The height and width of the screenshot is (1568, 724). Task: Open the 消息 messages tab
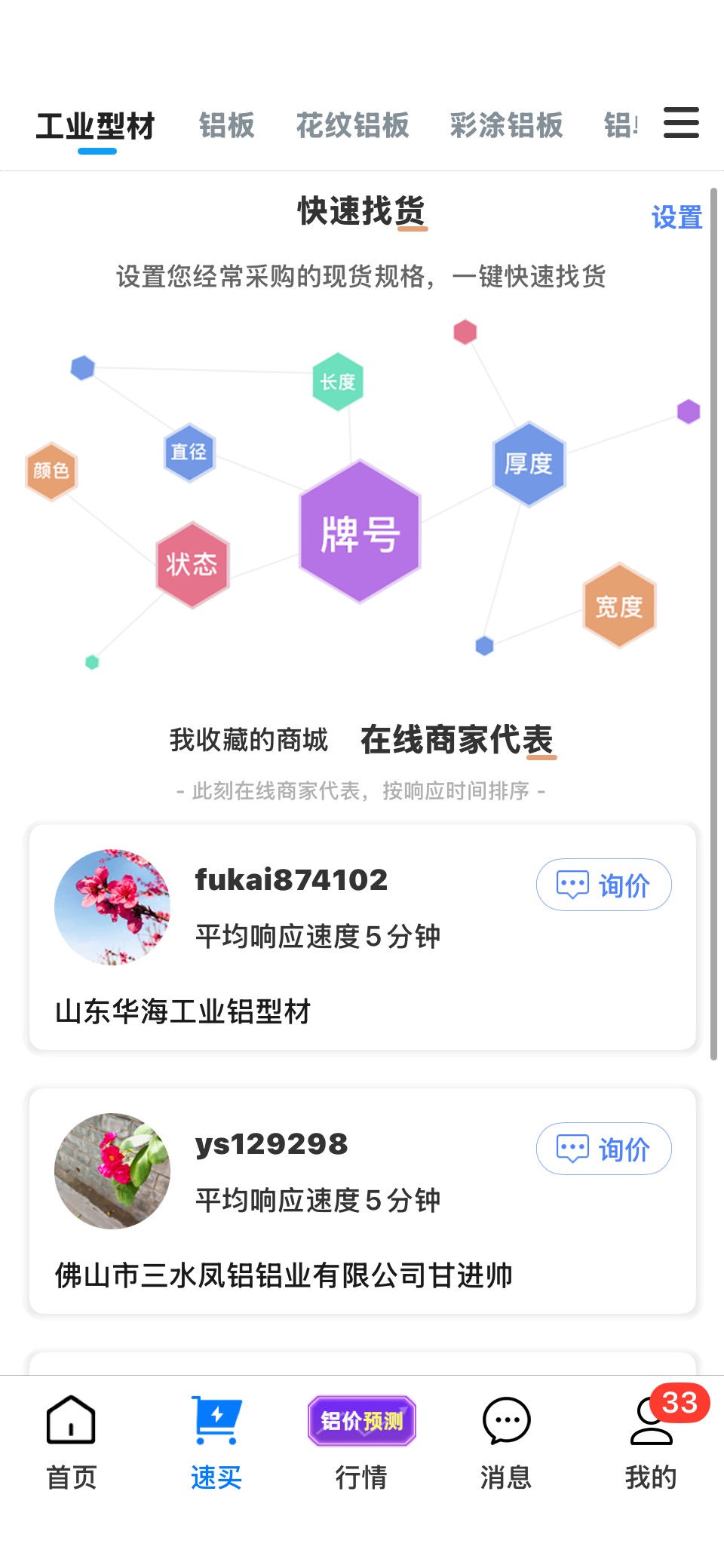click(x=506, y=1442)
